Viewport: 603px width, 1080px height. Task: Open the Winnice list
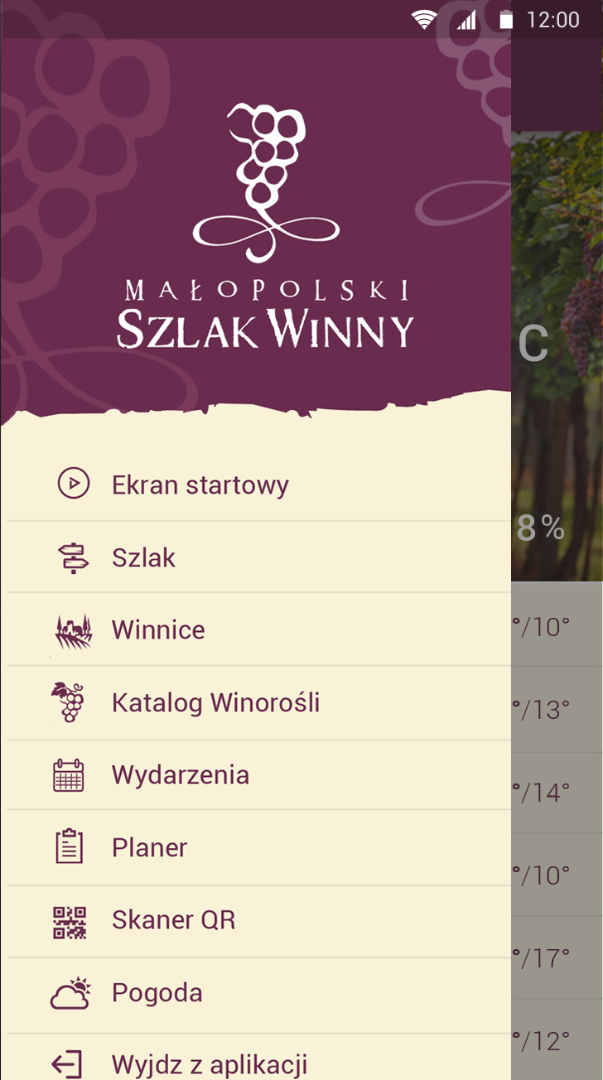click(158, 630)
